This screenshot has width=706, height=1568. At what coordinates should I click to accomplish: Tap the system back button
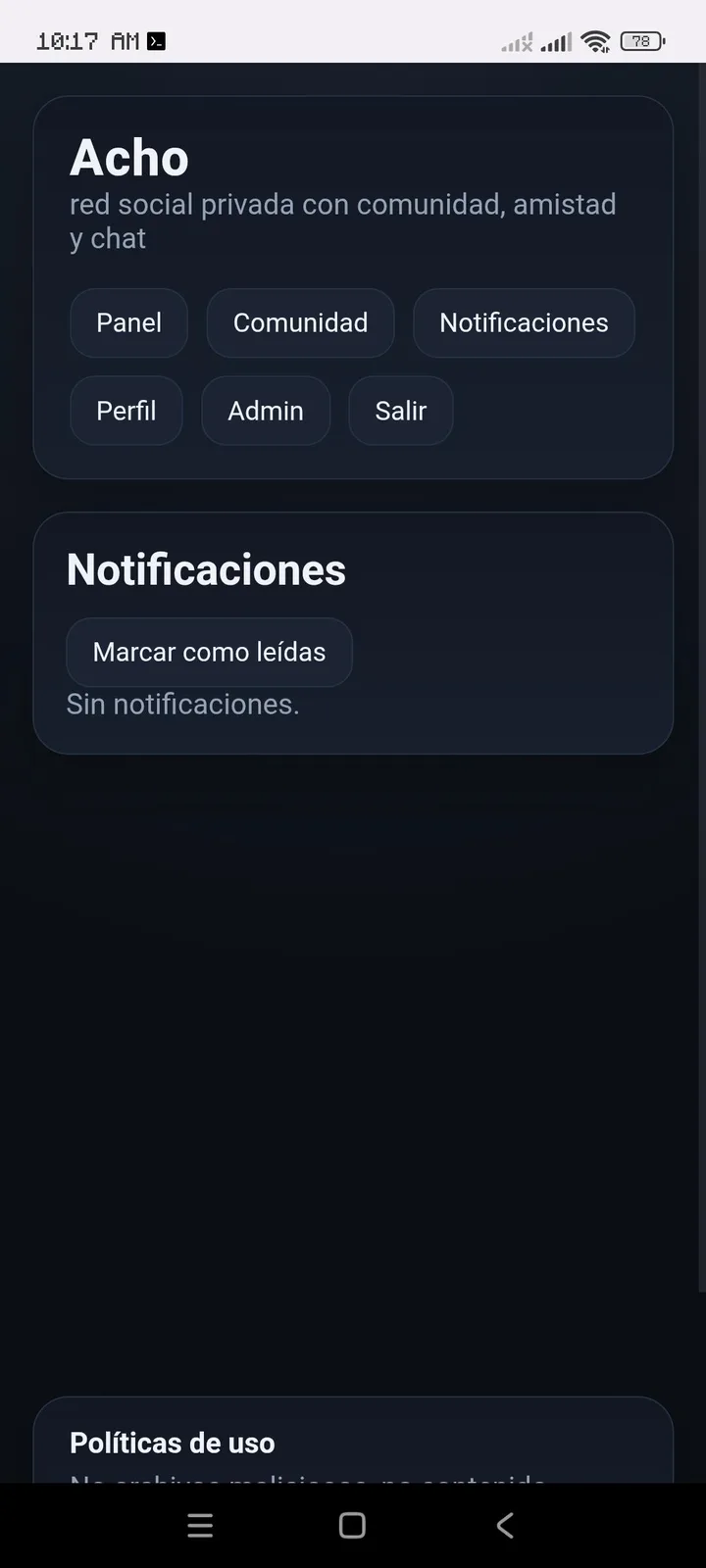point(505,1525)
